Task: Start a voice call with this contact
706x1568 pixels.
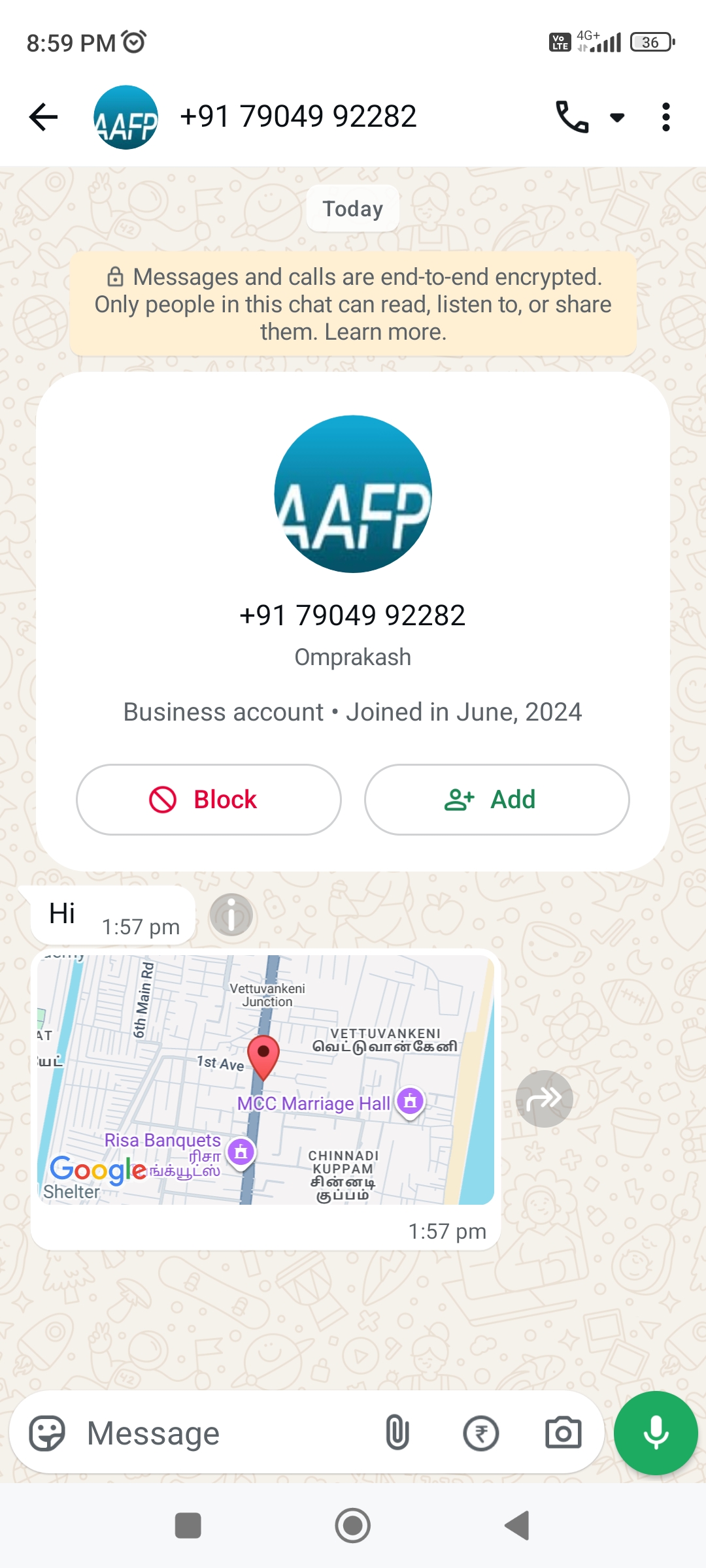Action: tap(572, 118)
